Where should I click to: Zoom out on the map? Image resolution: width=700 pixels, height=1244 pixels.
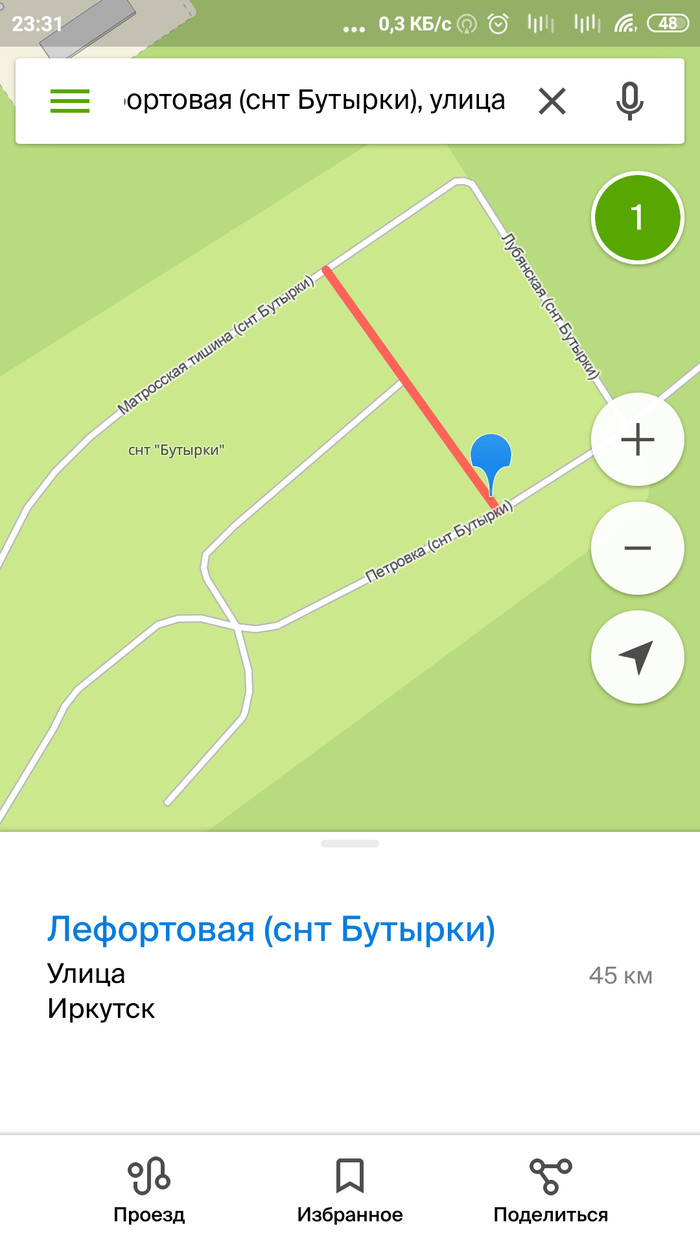point(637,548)
